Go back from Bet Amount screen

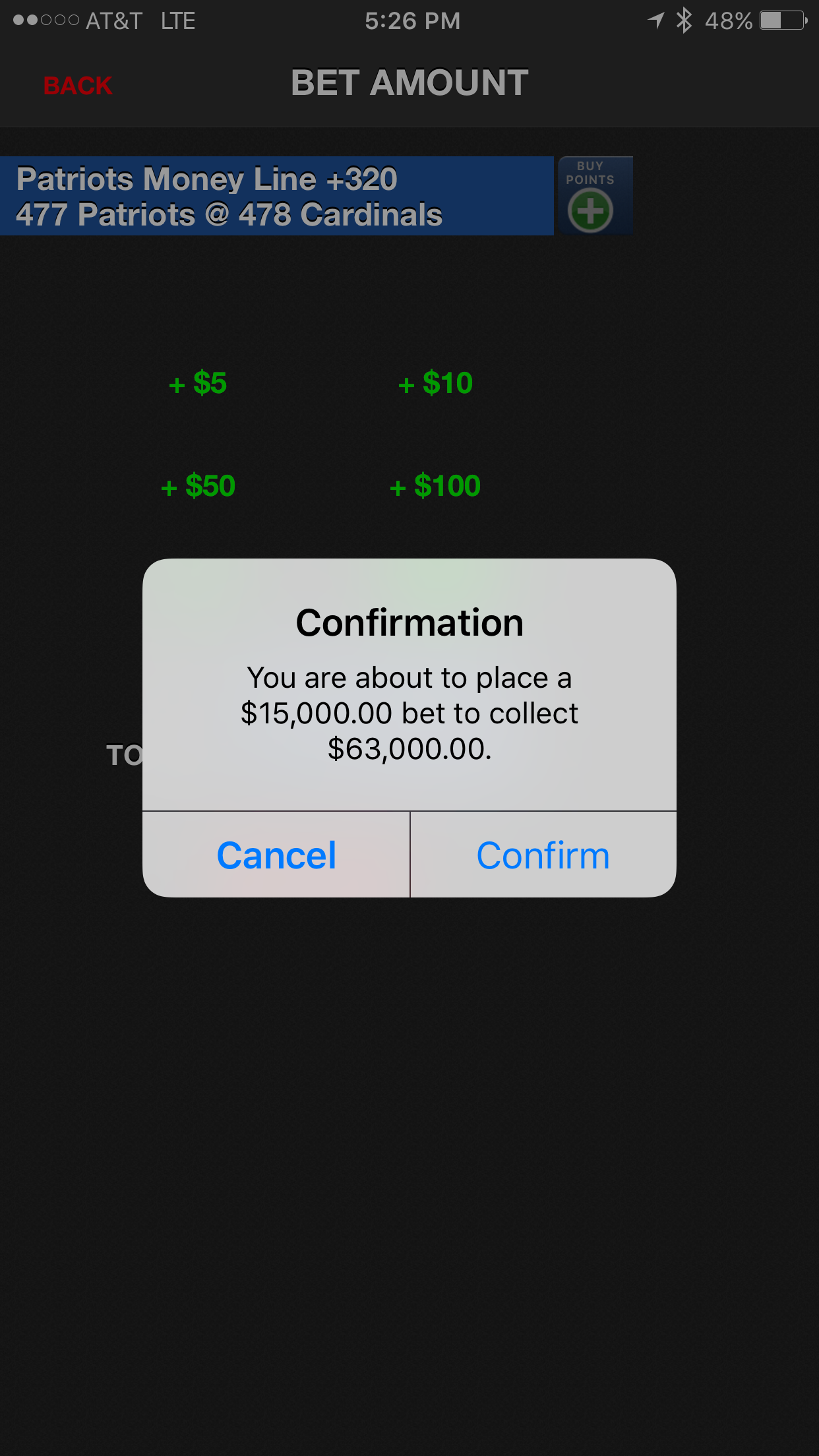coord(78,86)
